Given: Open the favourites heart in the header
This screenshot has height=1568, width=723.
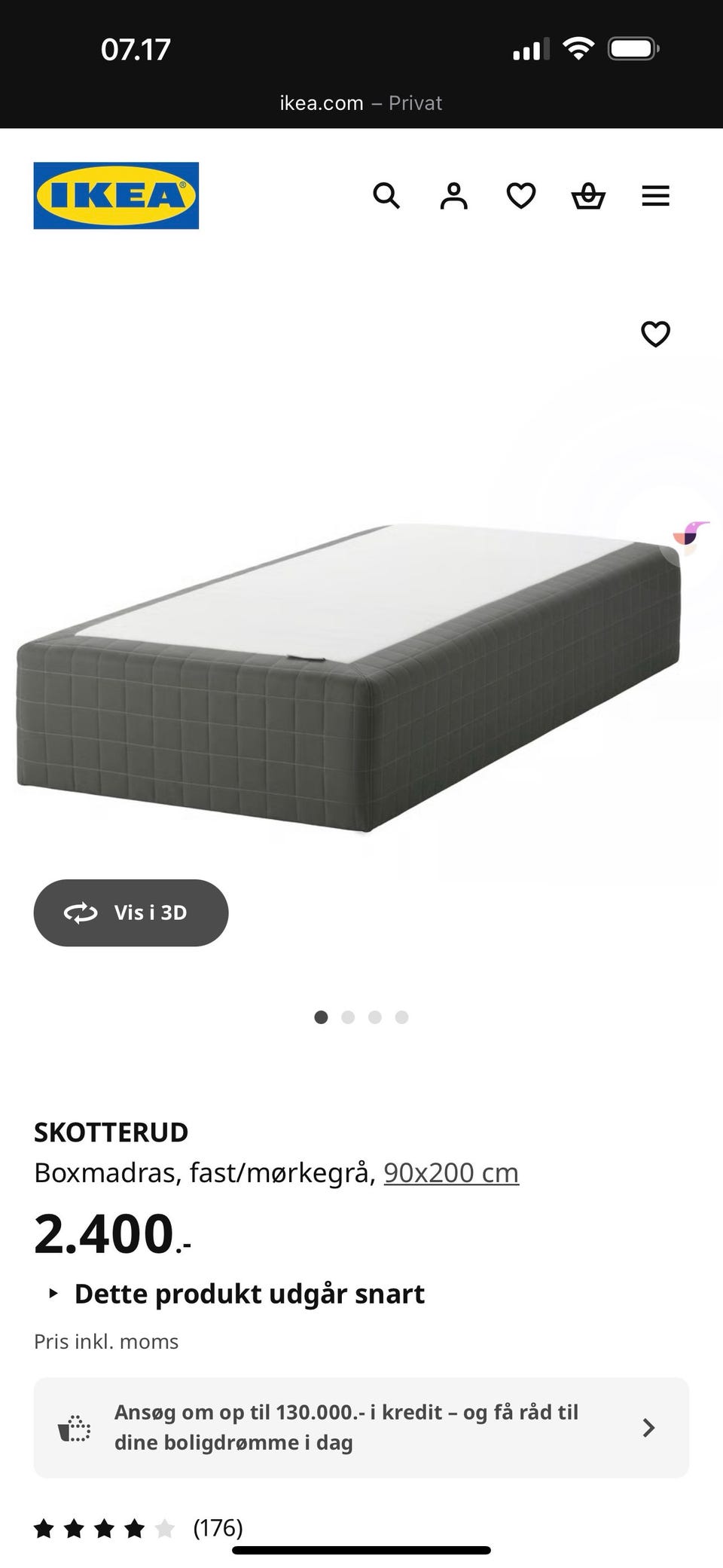Looking at the screenshot, I should (x=520, y=196).
